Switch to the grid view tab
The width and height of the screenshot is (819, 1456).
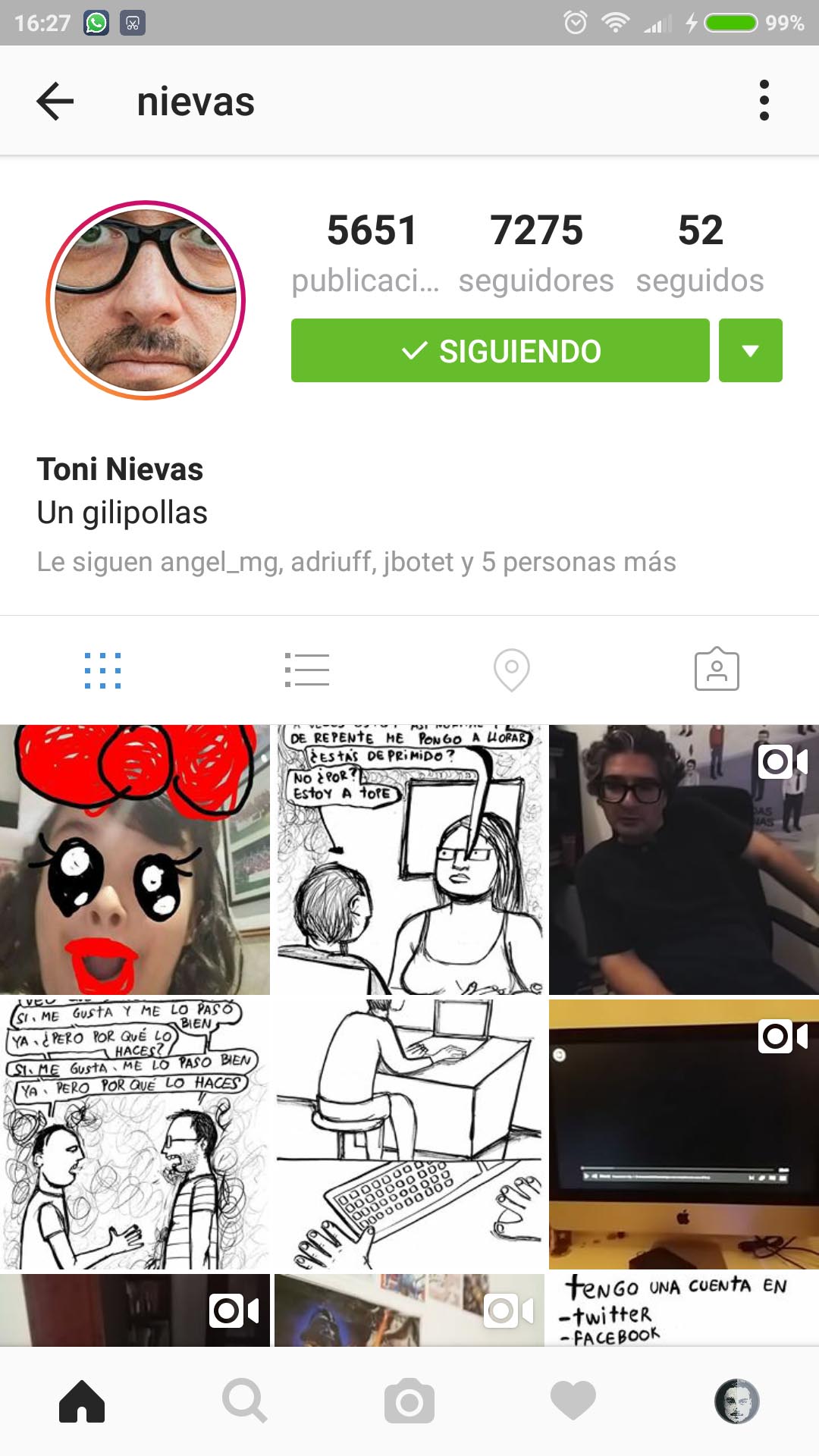point(102,670)
